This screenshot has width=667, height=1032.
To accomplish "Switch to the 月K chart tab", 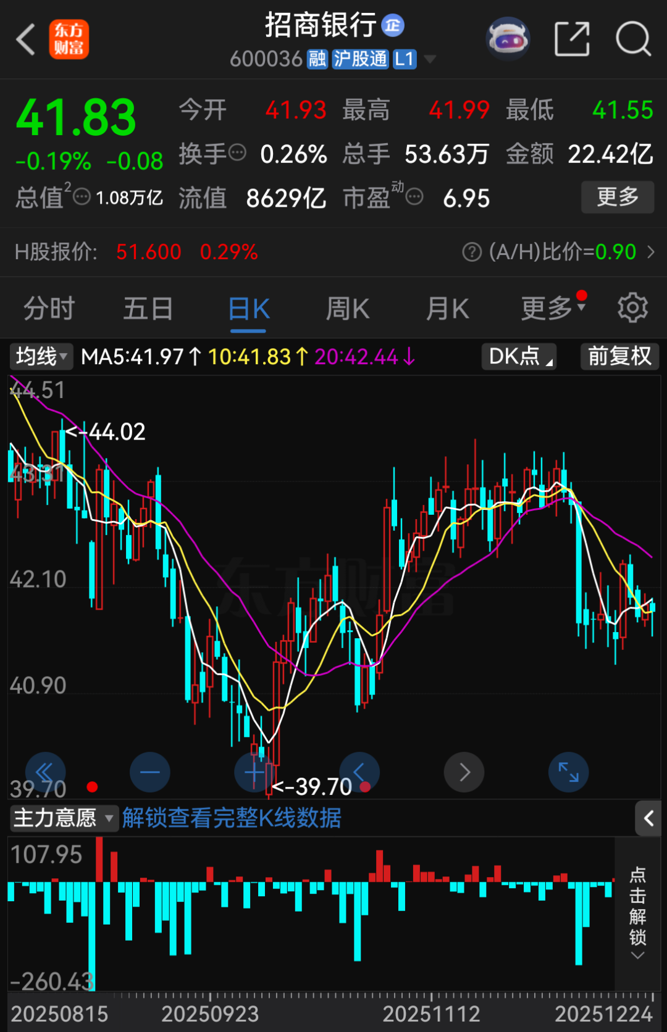I will (x=447, y=308).
